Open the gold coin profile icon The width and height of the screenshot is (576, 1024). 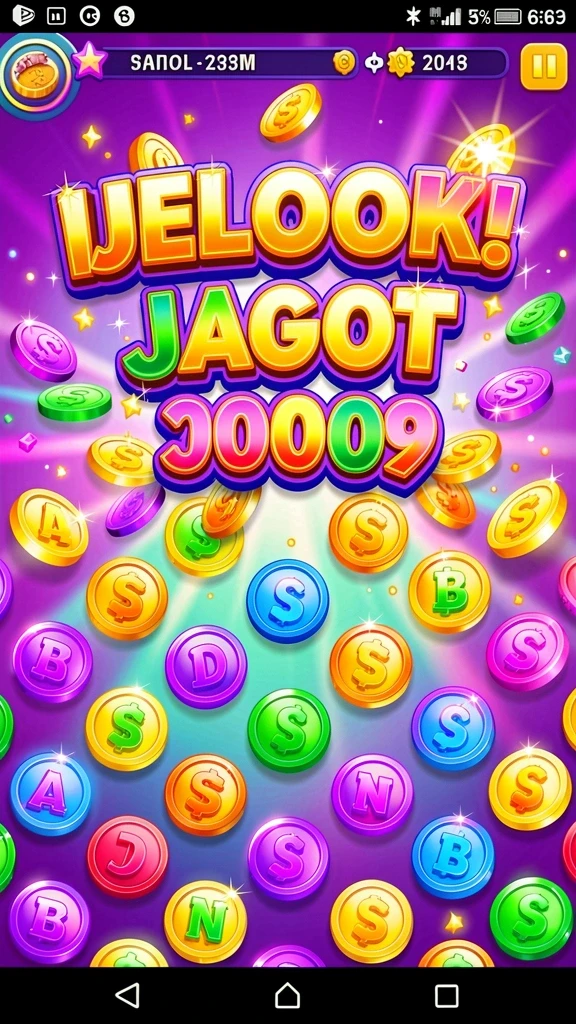tap(35, 73)
